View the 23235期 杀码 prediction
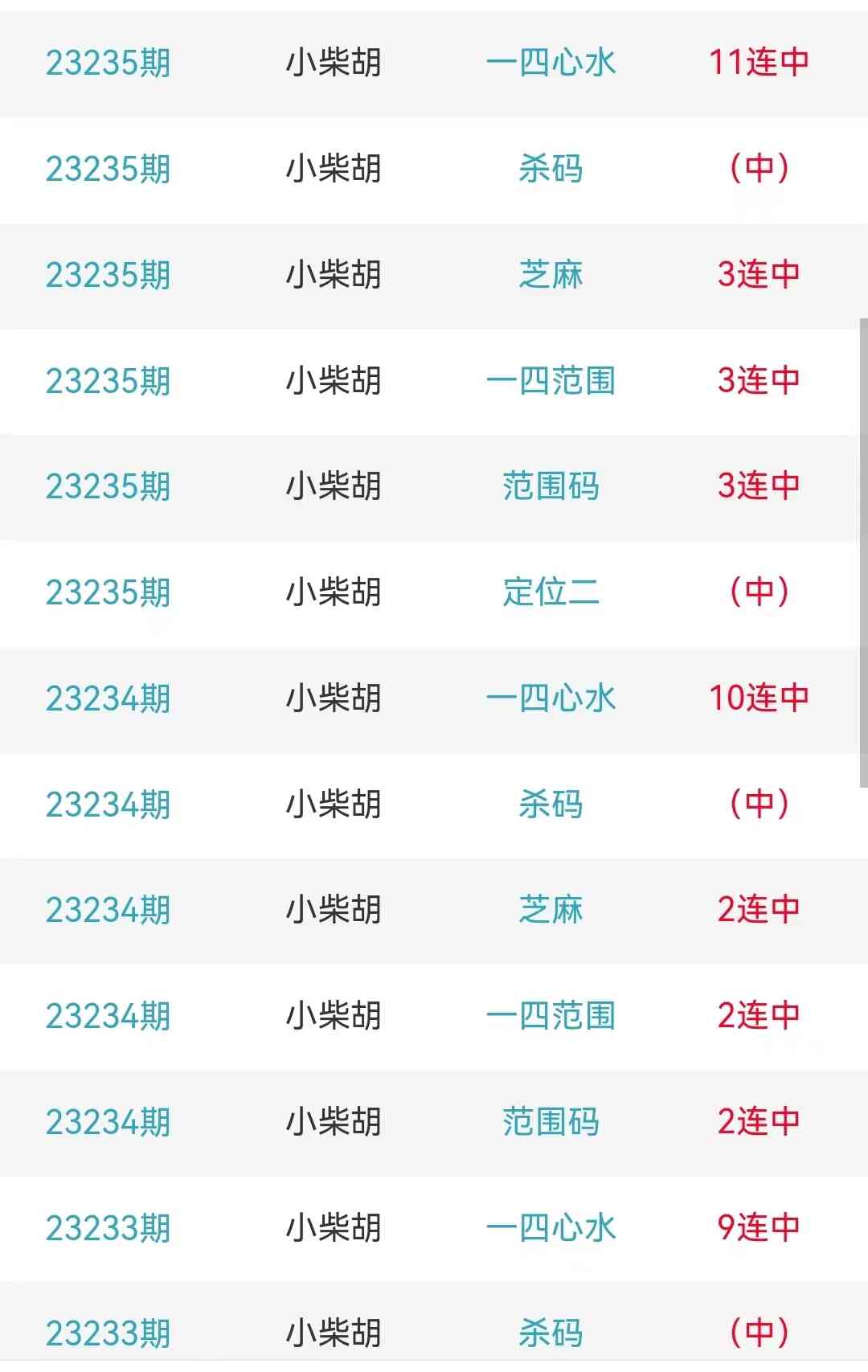Screen dimensions: 868x1372 coord(551,169)
